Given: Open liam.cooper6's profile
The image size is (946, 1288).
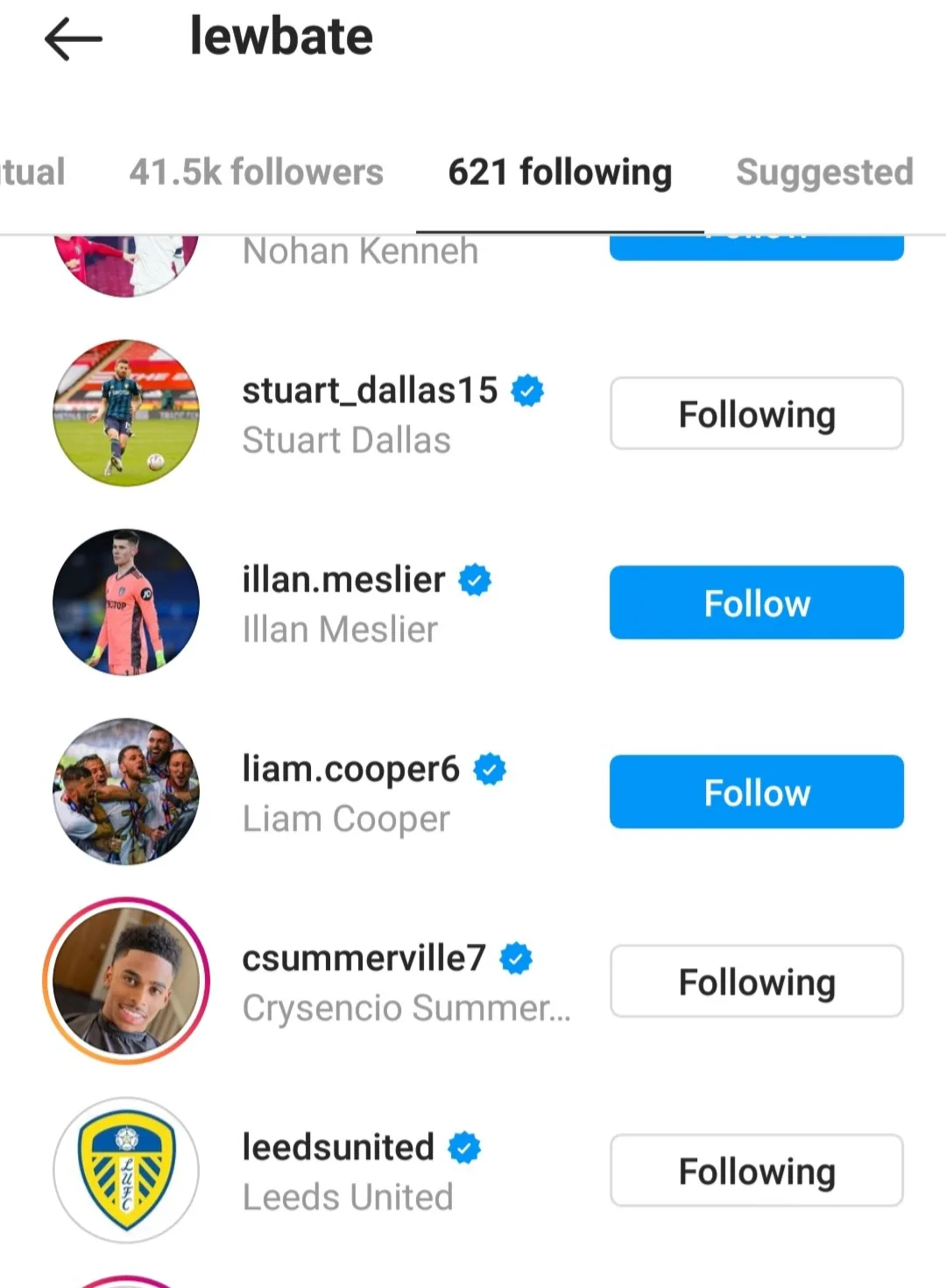Looking at the screenshot, I should pyautogui.click(x=350, y=769).
